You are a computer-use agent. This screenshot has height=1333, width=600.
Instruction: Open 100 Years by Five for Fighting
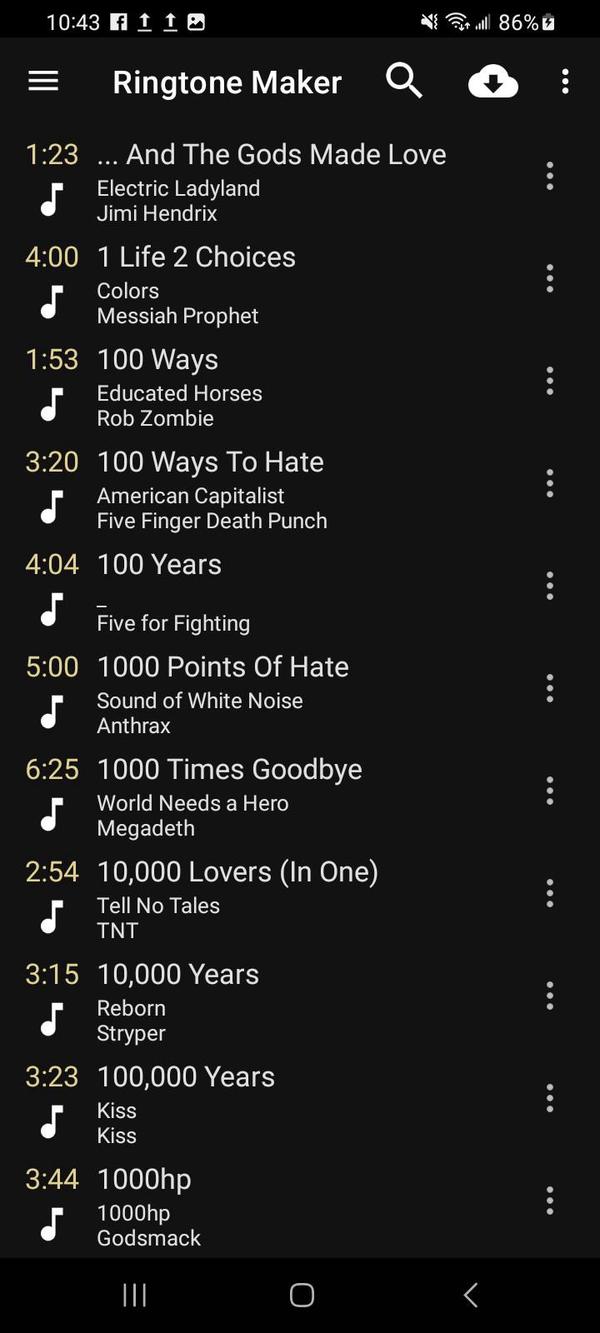coord(159,565)
